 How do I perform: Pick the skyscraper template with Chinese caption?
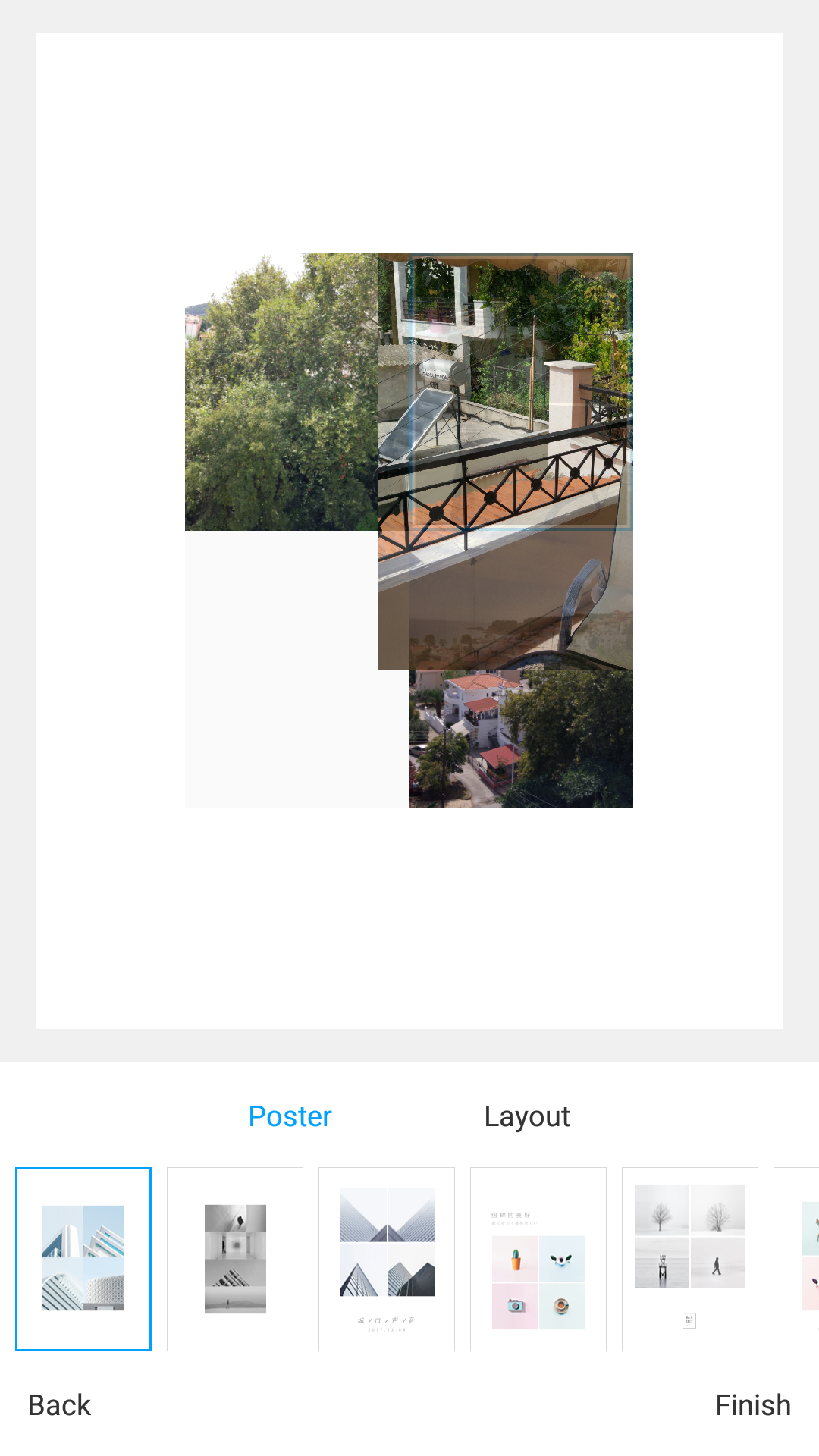click(387, 1259)
